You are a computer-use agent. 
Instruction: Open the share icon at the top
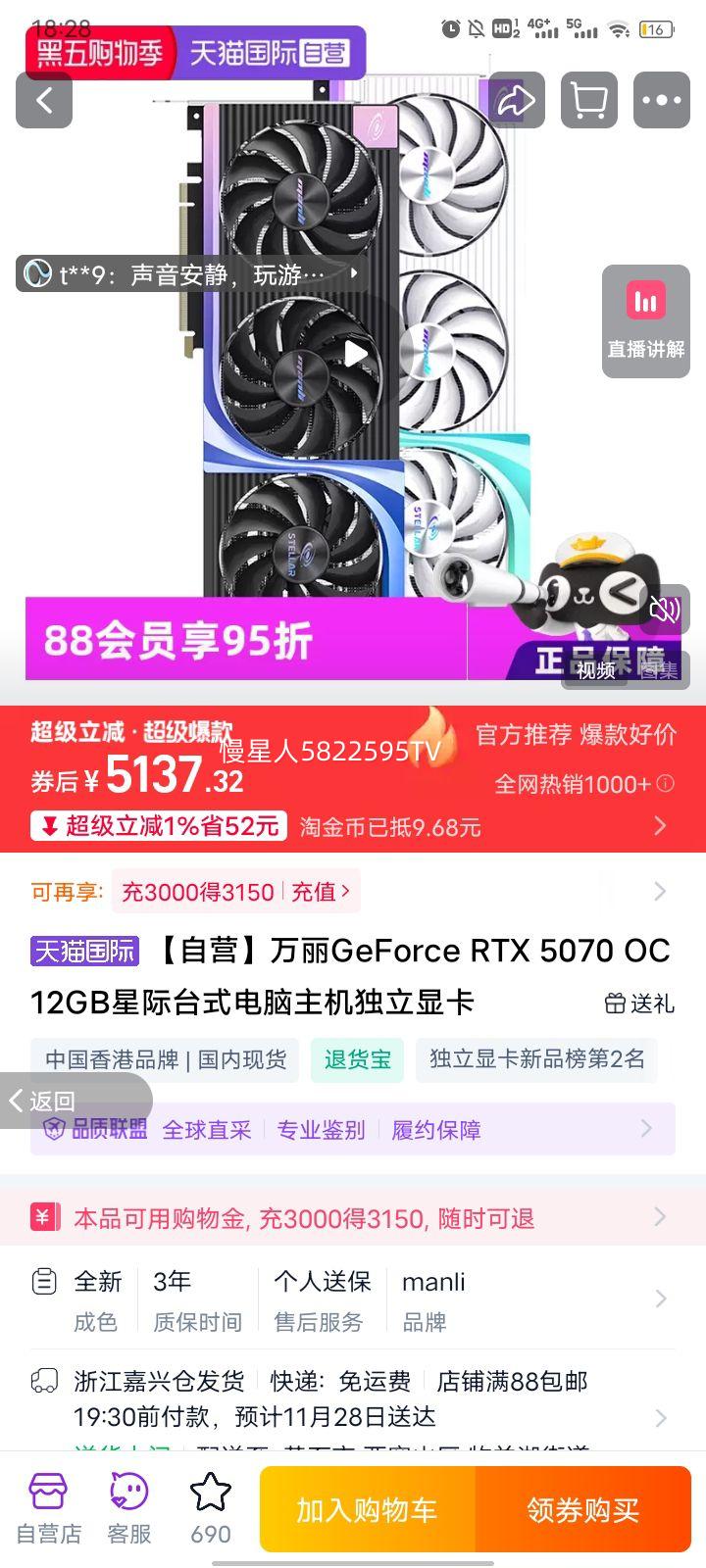click(x=515, y=101)
